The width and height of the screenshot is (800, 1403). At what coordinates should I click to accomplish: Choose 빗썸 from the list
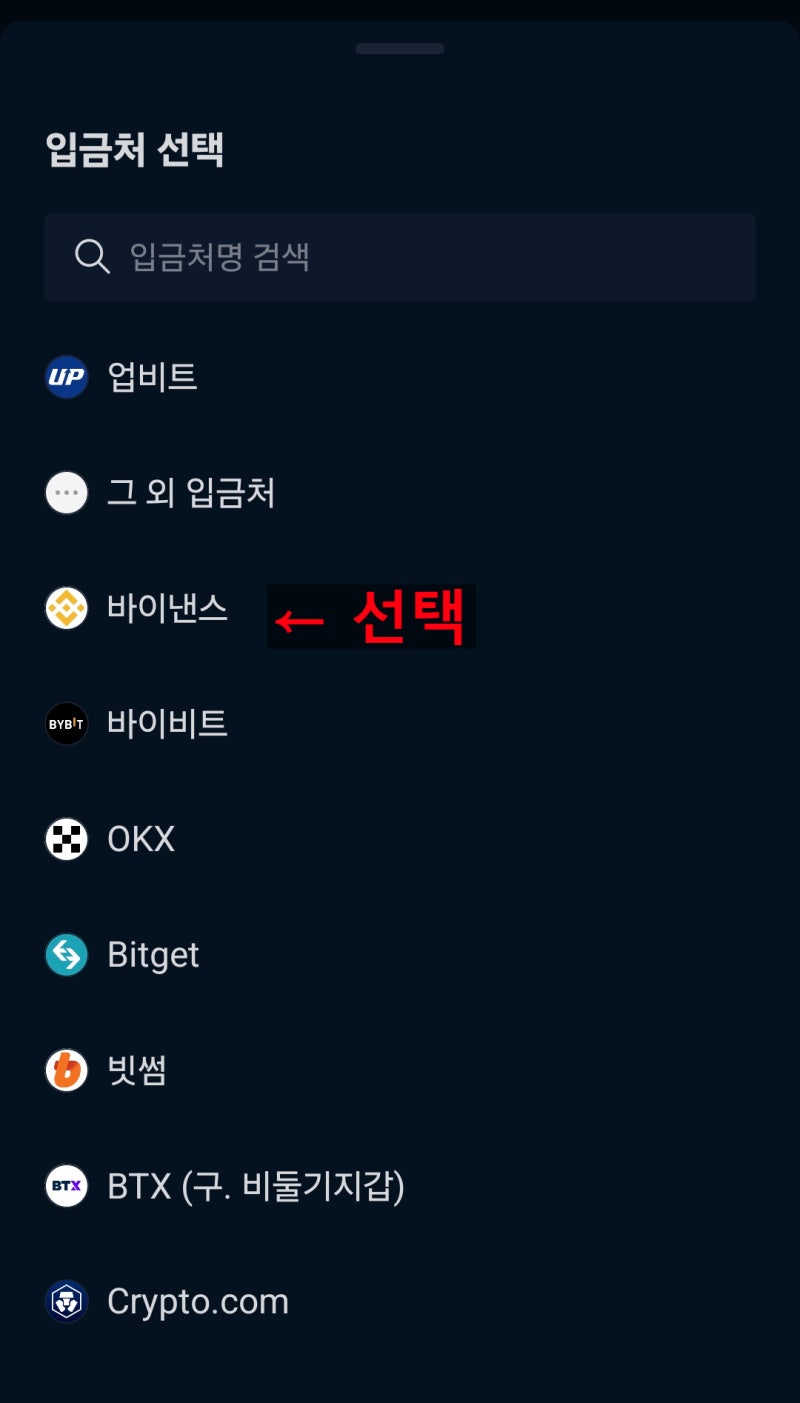[136, 1070]
